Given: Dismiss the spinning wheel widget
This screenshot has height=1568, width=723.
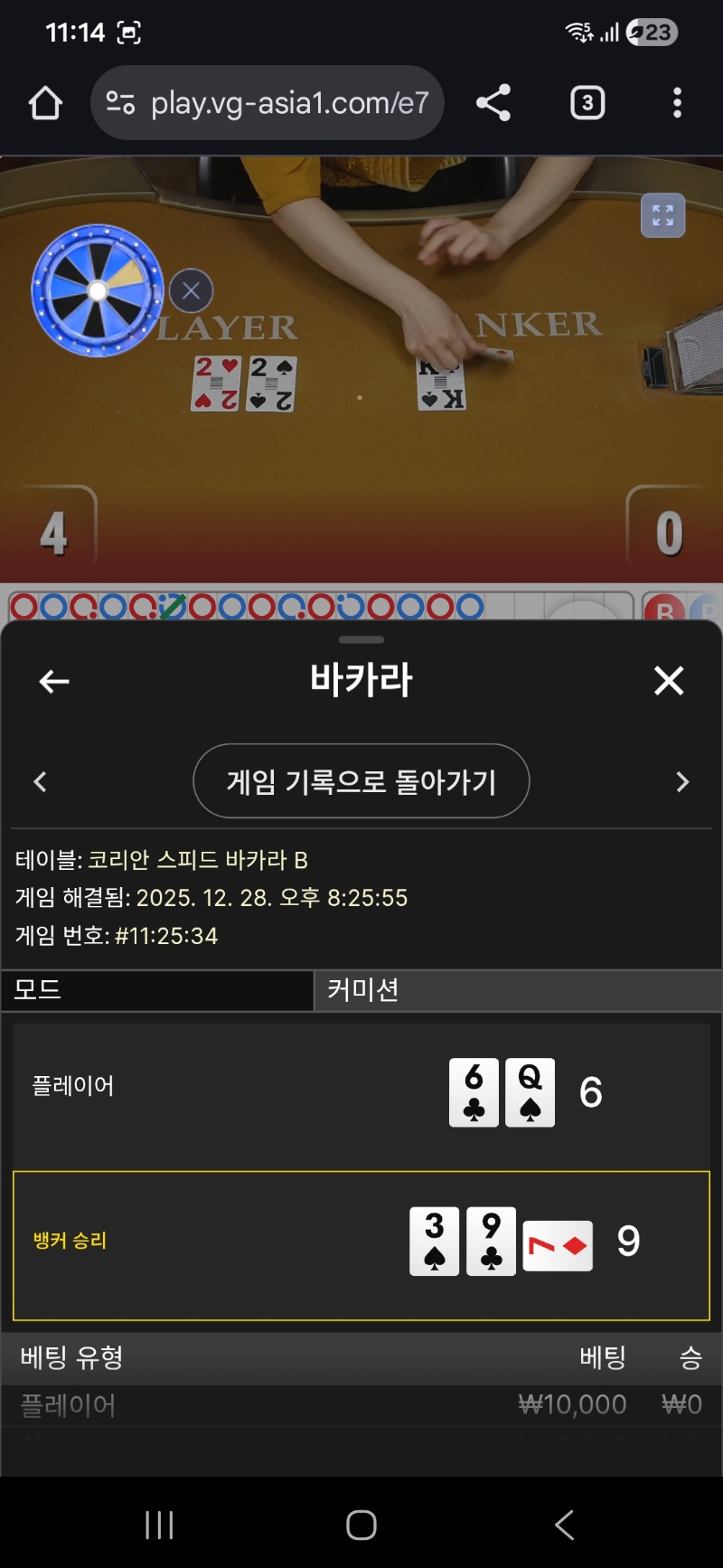Looking at the screenshot, I should click(x=192, y=291).
